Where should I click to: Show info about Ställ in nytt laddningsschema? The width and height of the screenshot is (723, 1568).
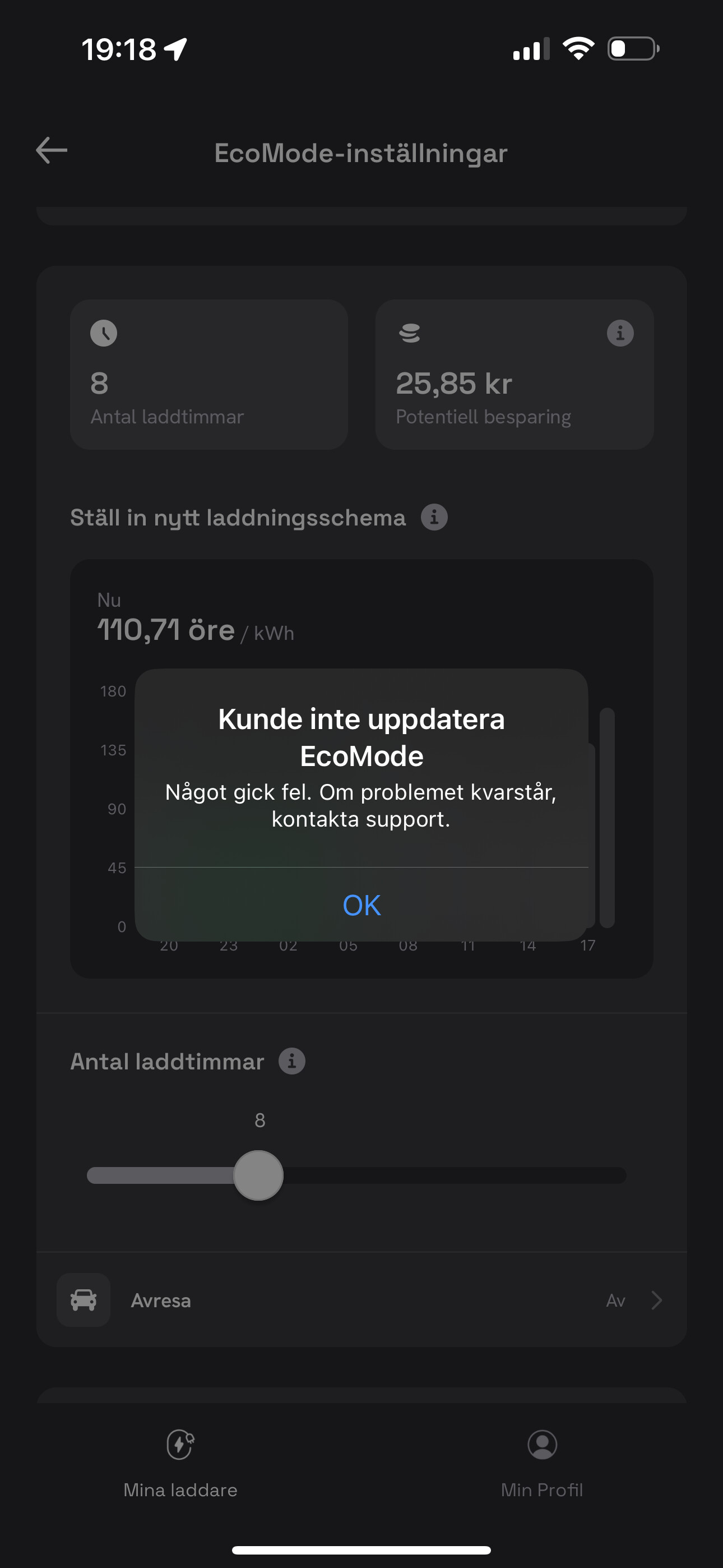[x=434, y=518]
